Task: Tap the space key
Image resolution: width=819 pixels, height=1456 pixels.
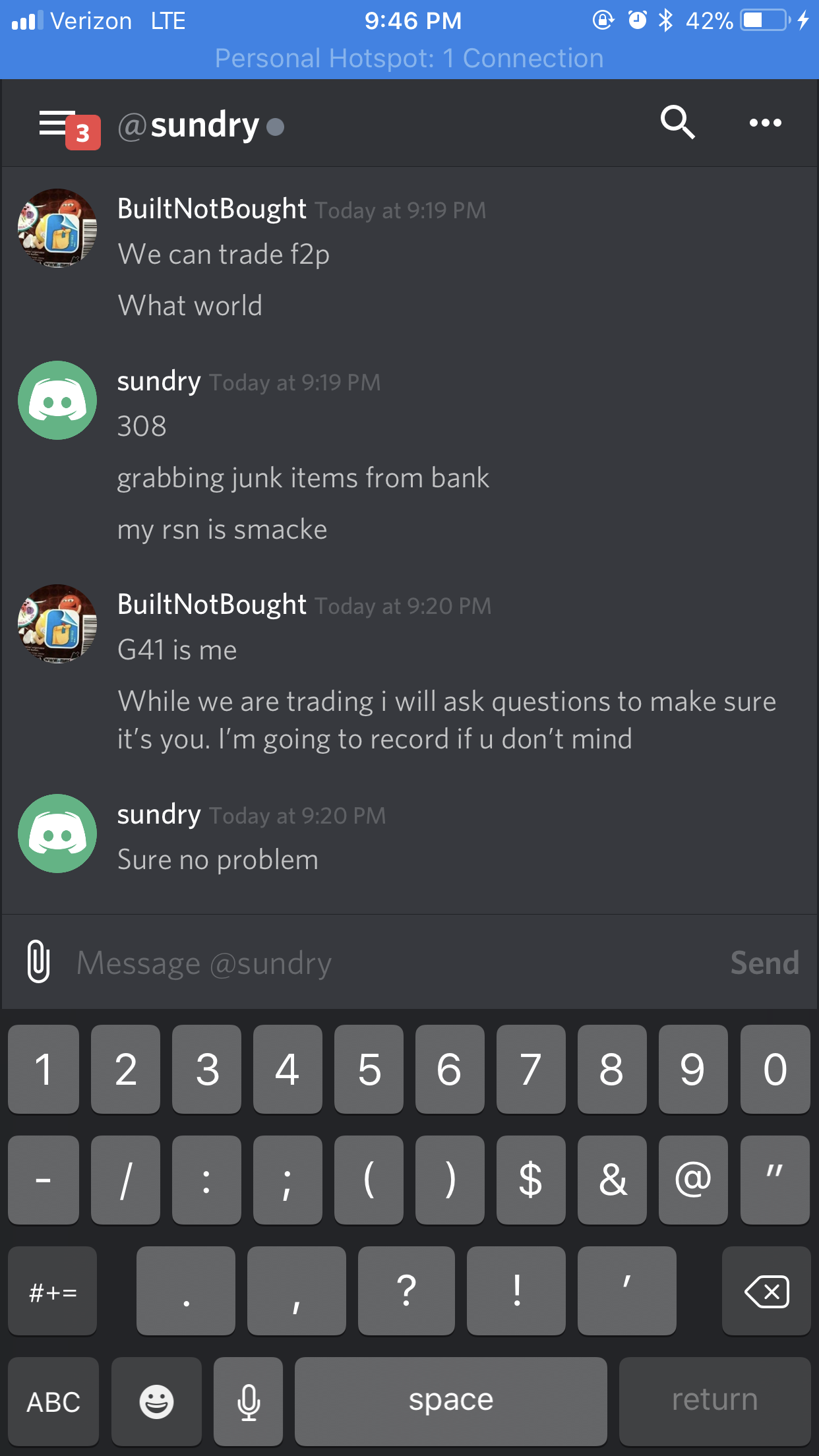Action: [451, 1401]
